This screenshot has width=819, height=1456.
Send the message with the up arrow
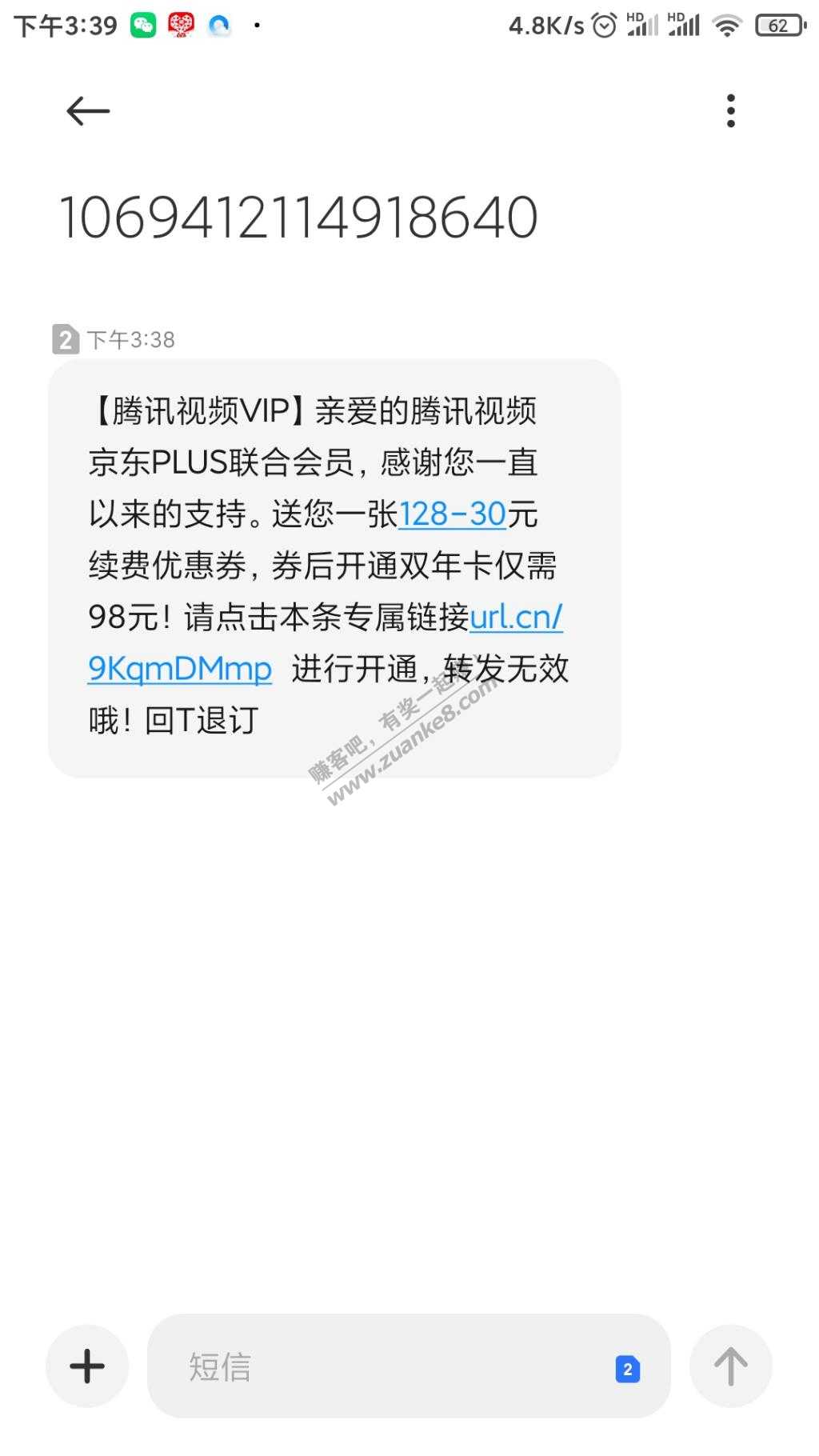[x=730, y=1366]
